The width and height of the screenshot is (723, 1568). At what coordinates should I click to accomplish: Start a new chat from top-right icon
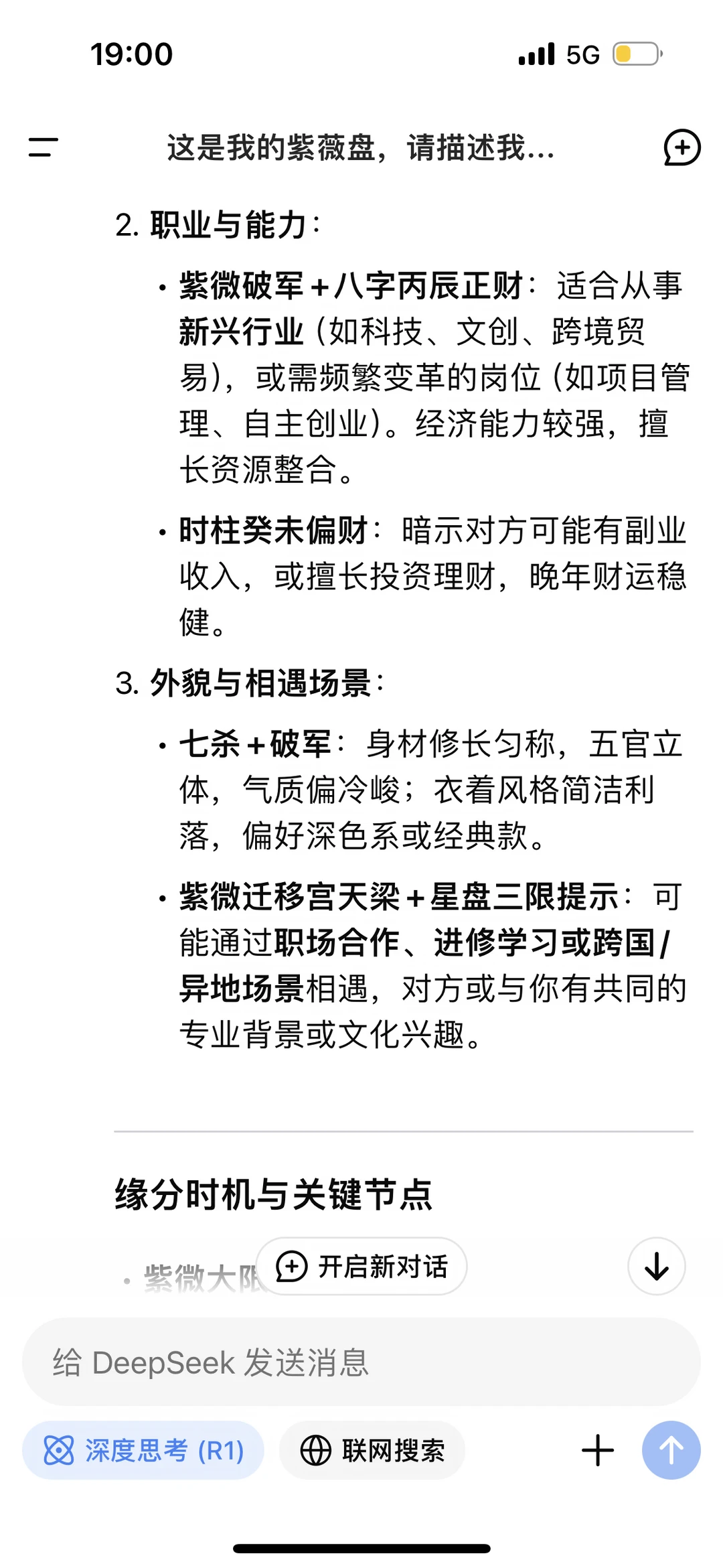click(681, 147)
